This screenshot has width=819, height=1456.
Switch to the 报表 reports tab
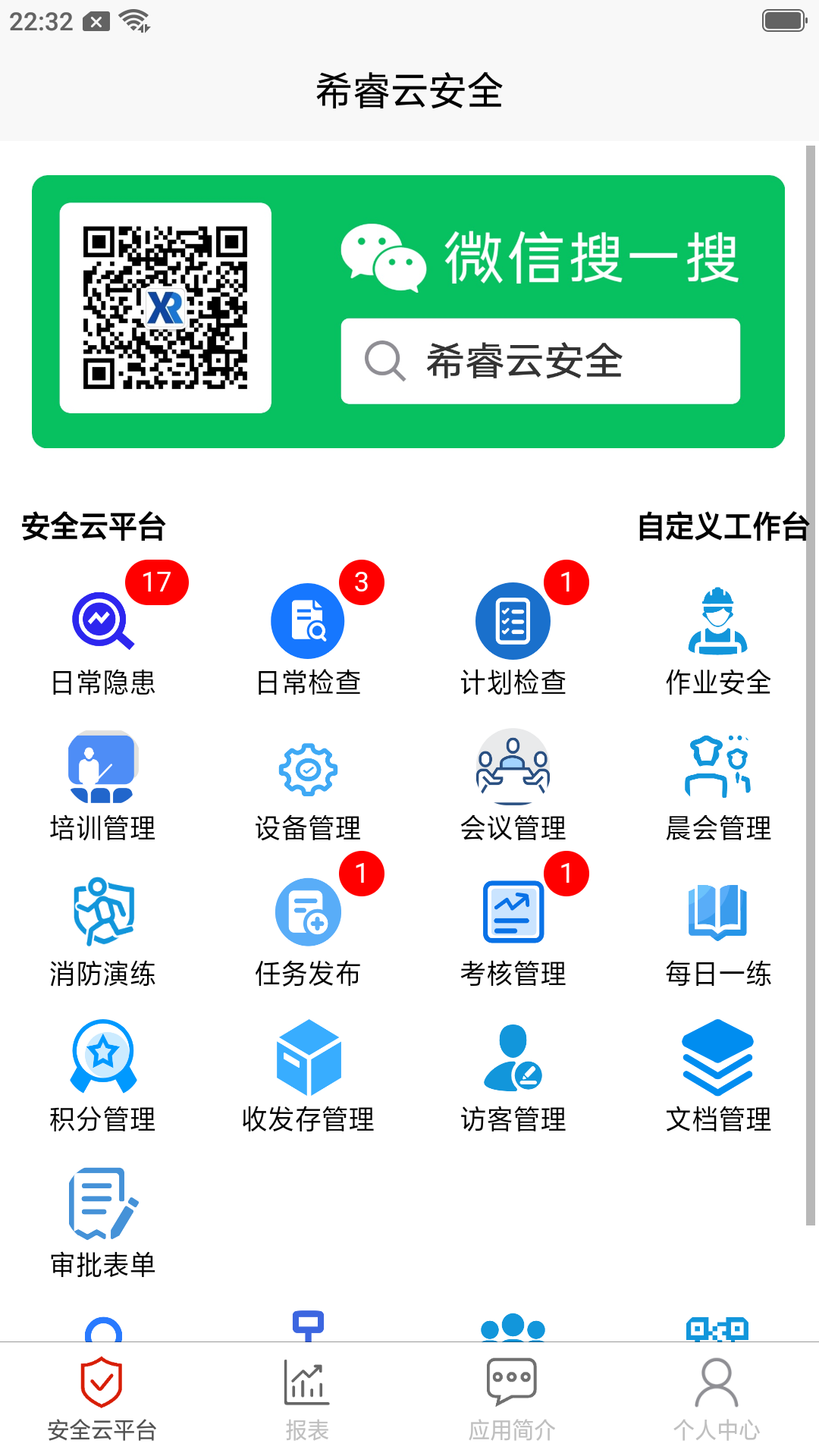point(306,1395)
